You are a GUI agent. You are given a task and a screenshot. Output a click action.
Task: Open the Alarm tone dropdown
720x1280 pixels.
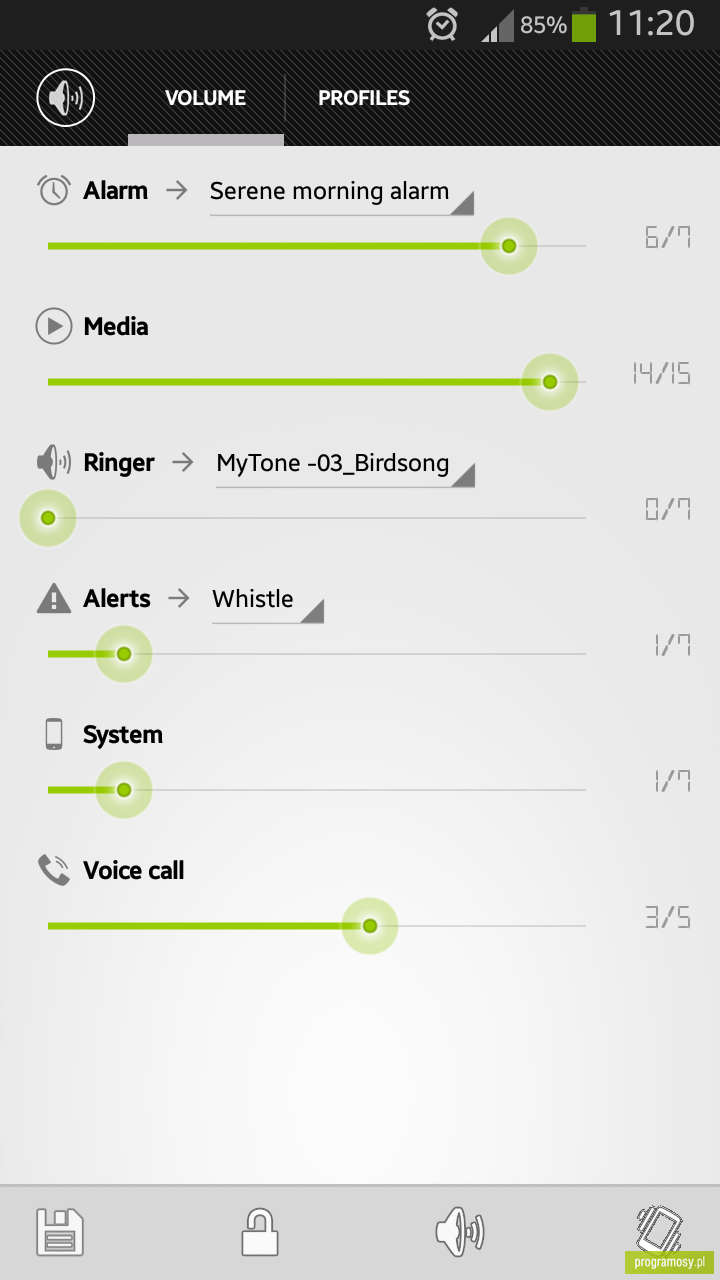point(340,192)
